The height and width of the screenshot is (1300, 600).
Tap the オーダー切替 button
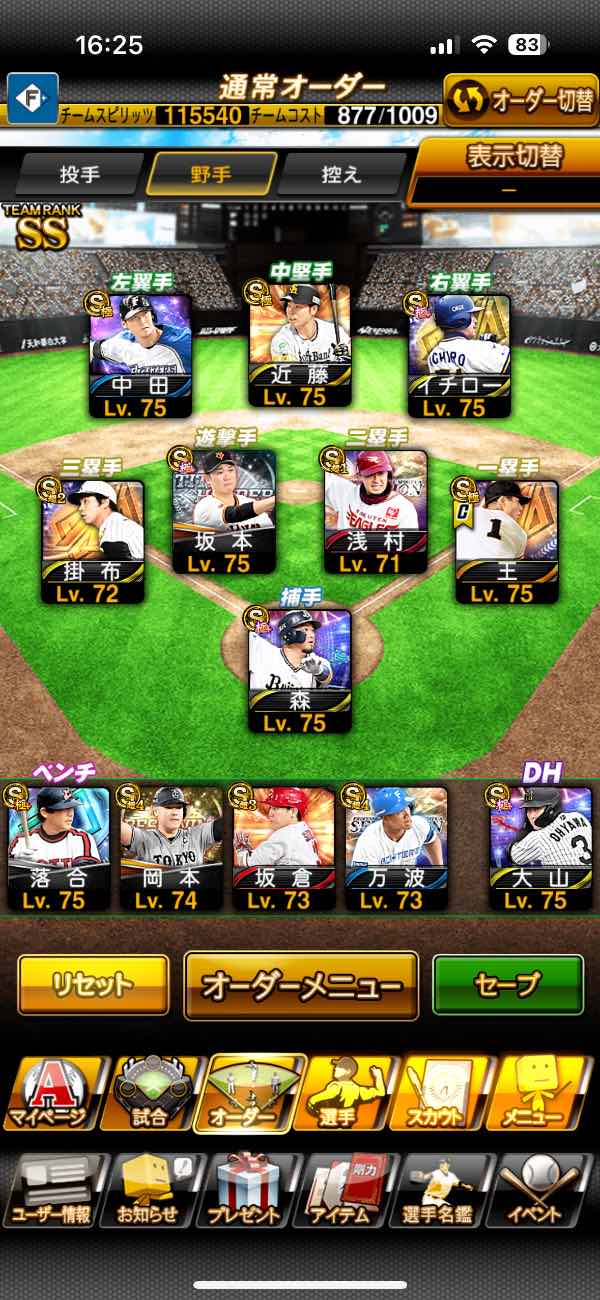[520, 101]
